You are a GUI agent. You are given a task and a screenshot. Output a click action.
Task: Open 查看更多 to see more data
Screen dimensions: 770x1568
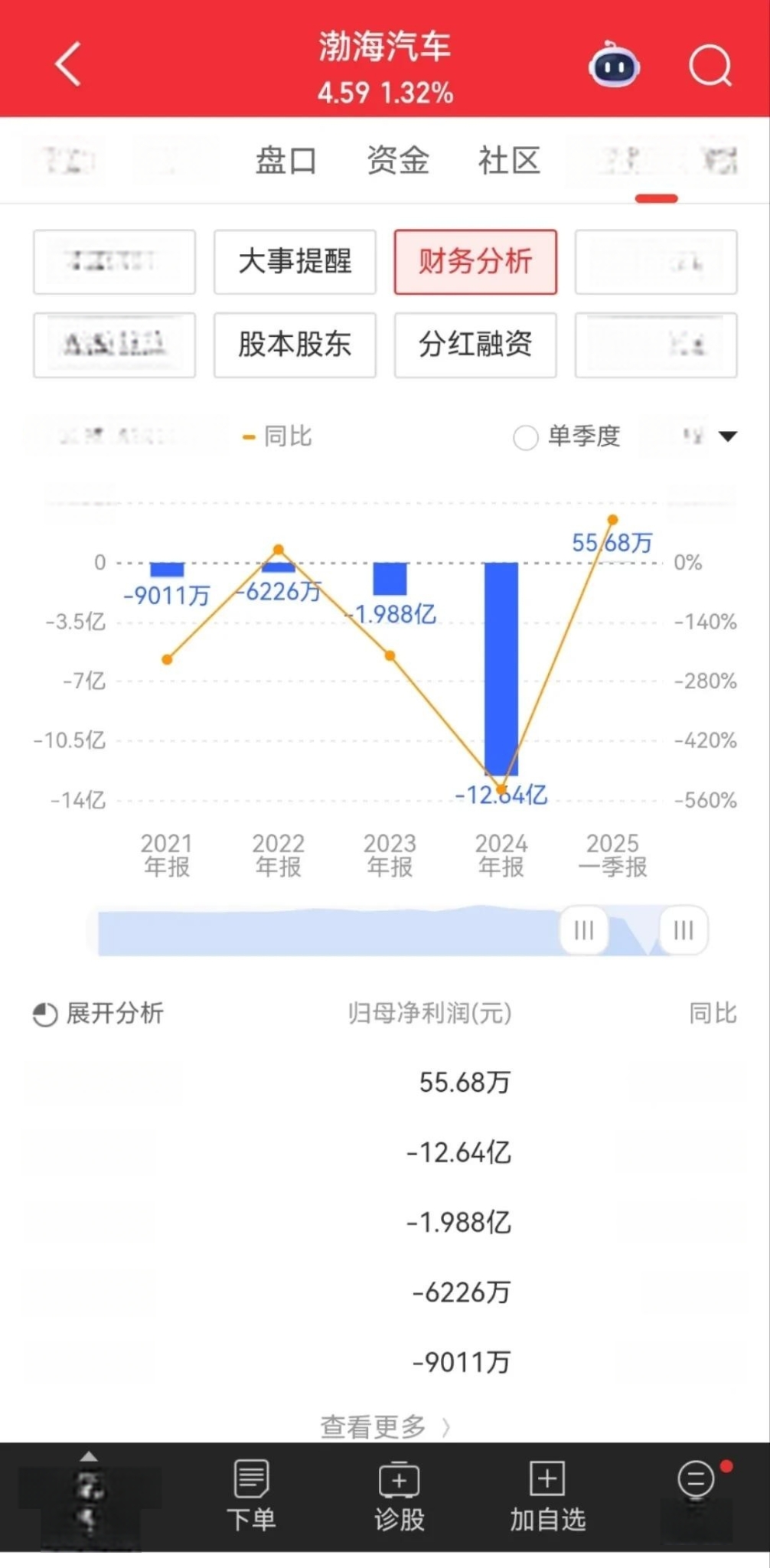pos(384,1426)
